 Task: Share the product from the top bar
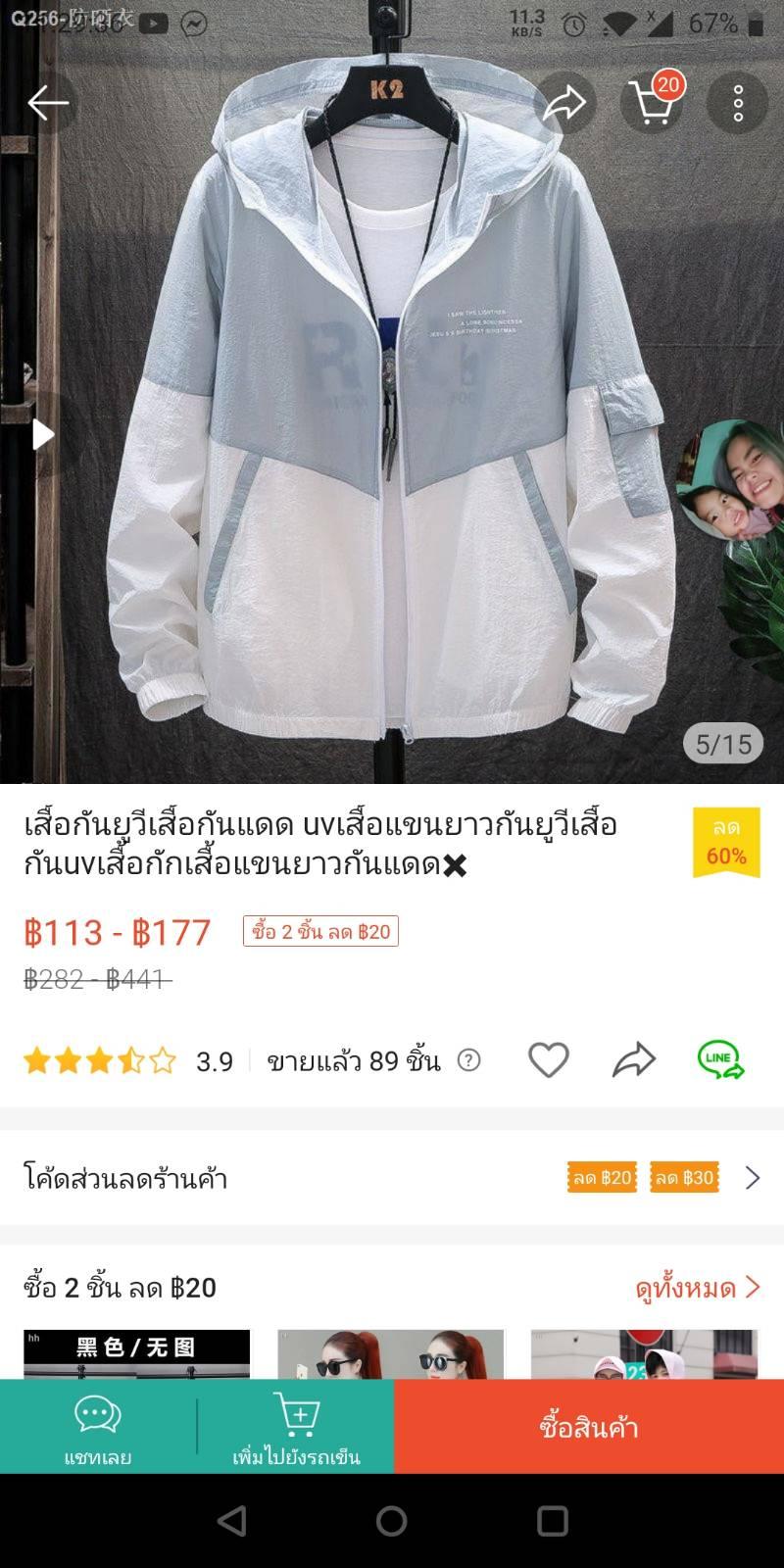[564, 102]
